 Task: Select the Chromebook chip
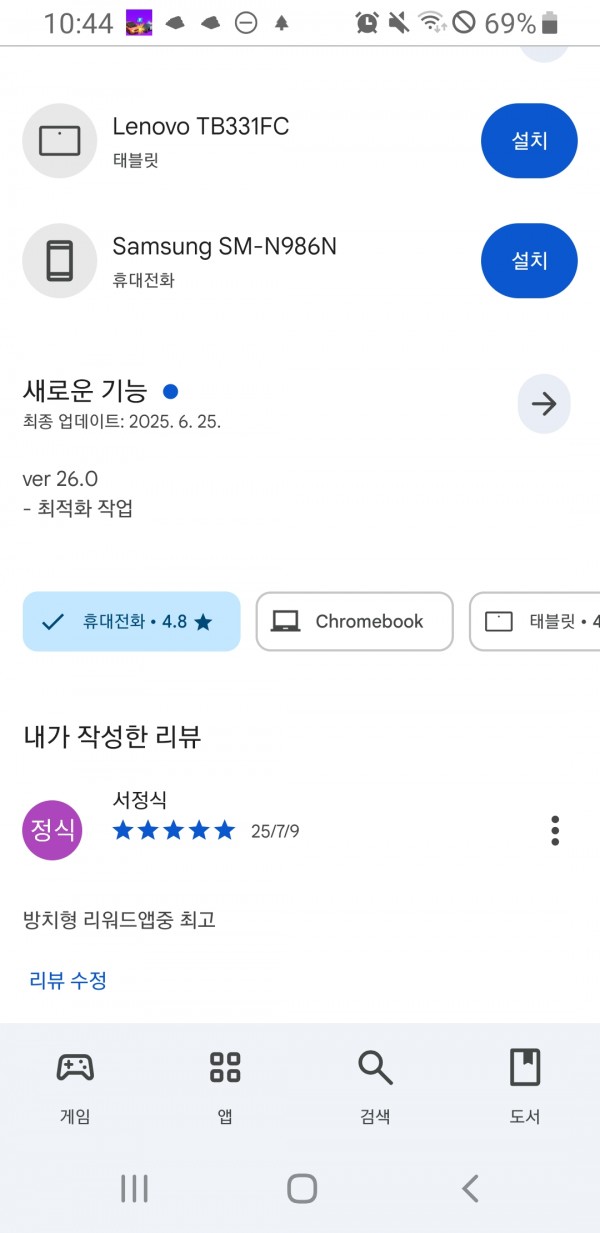(x=354, y=621)
